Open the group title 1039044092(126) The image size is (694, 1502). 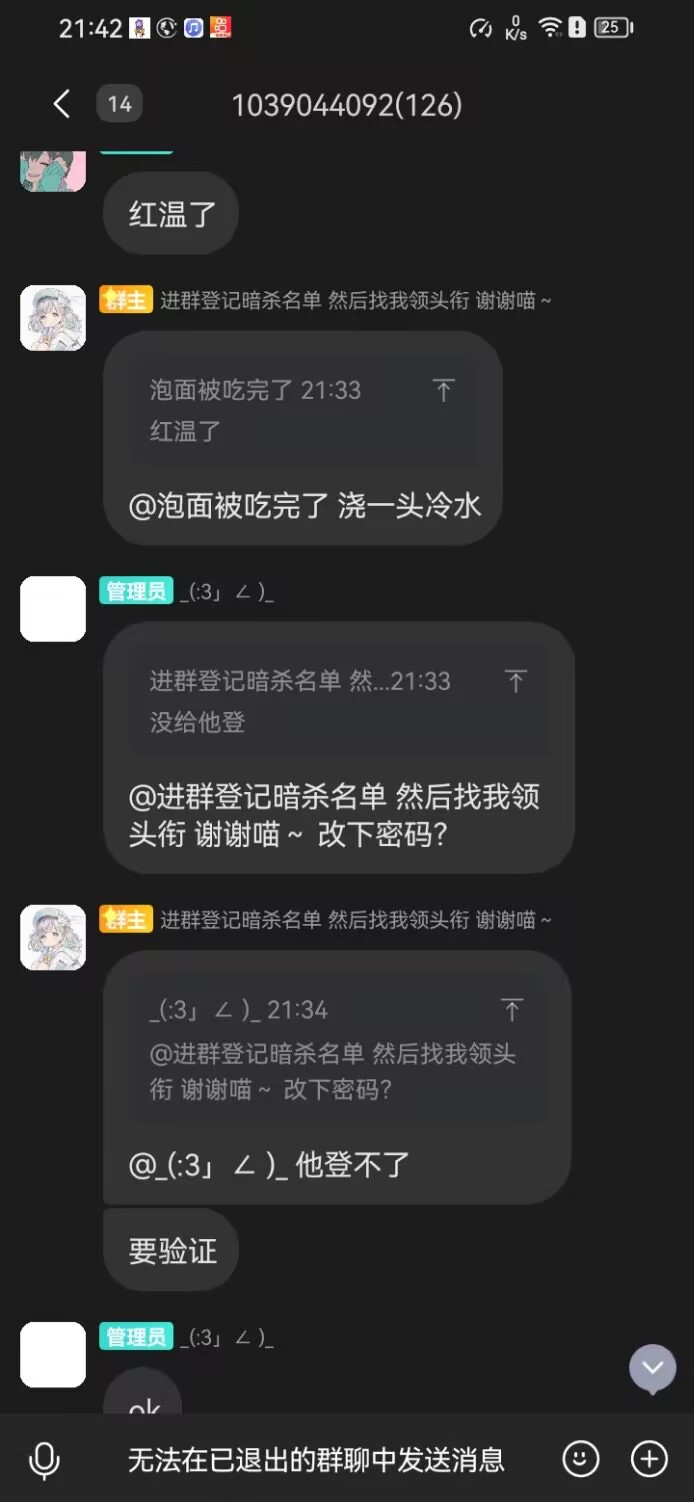tap(346, 105)
